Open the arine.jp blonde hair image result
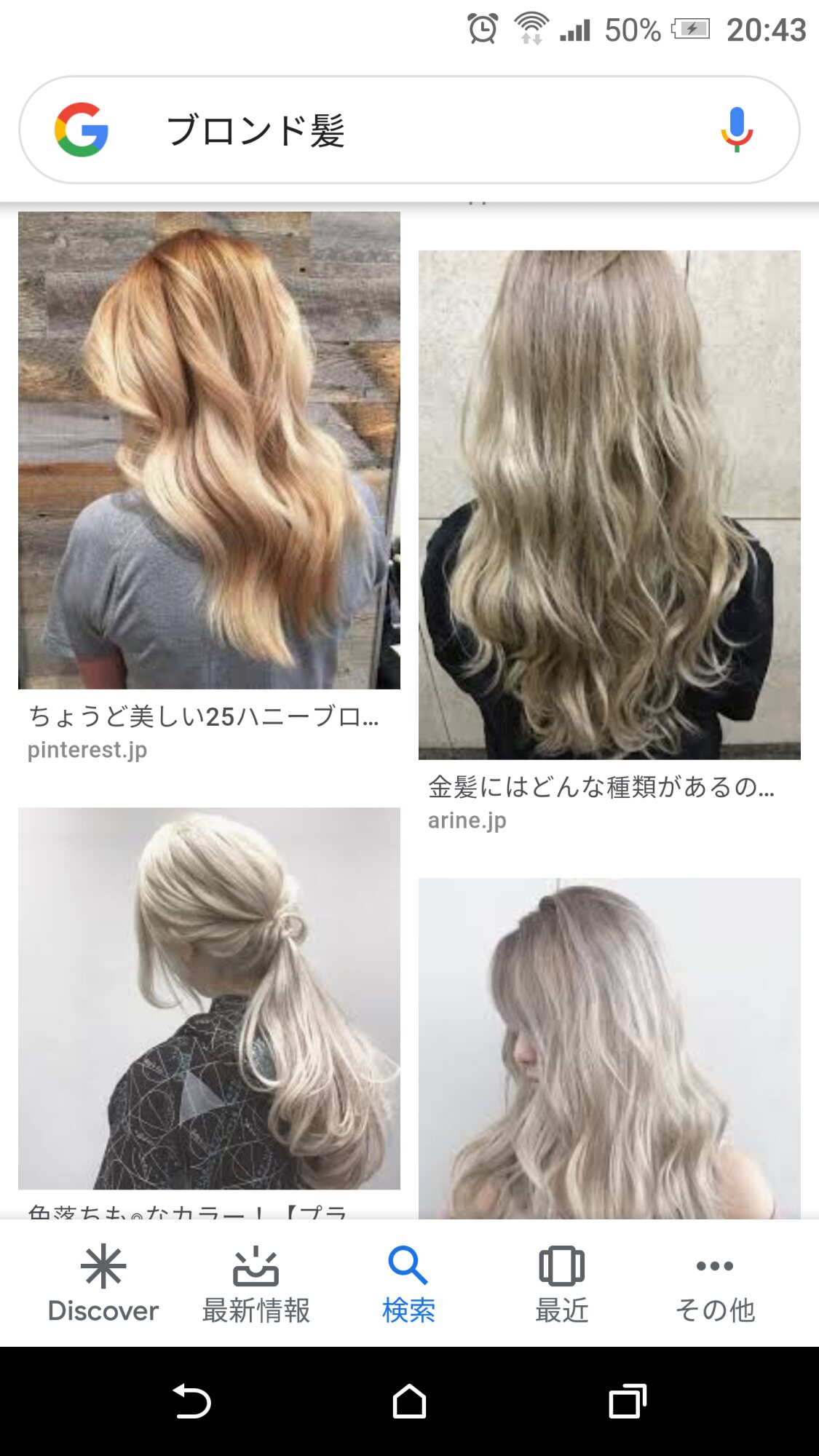819x1456 pixels. tap(609, 505)
